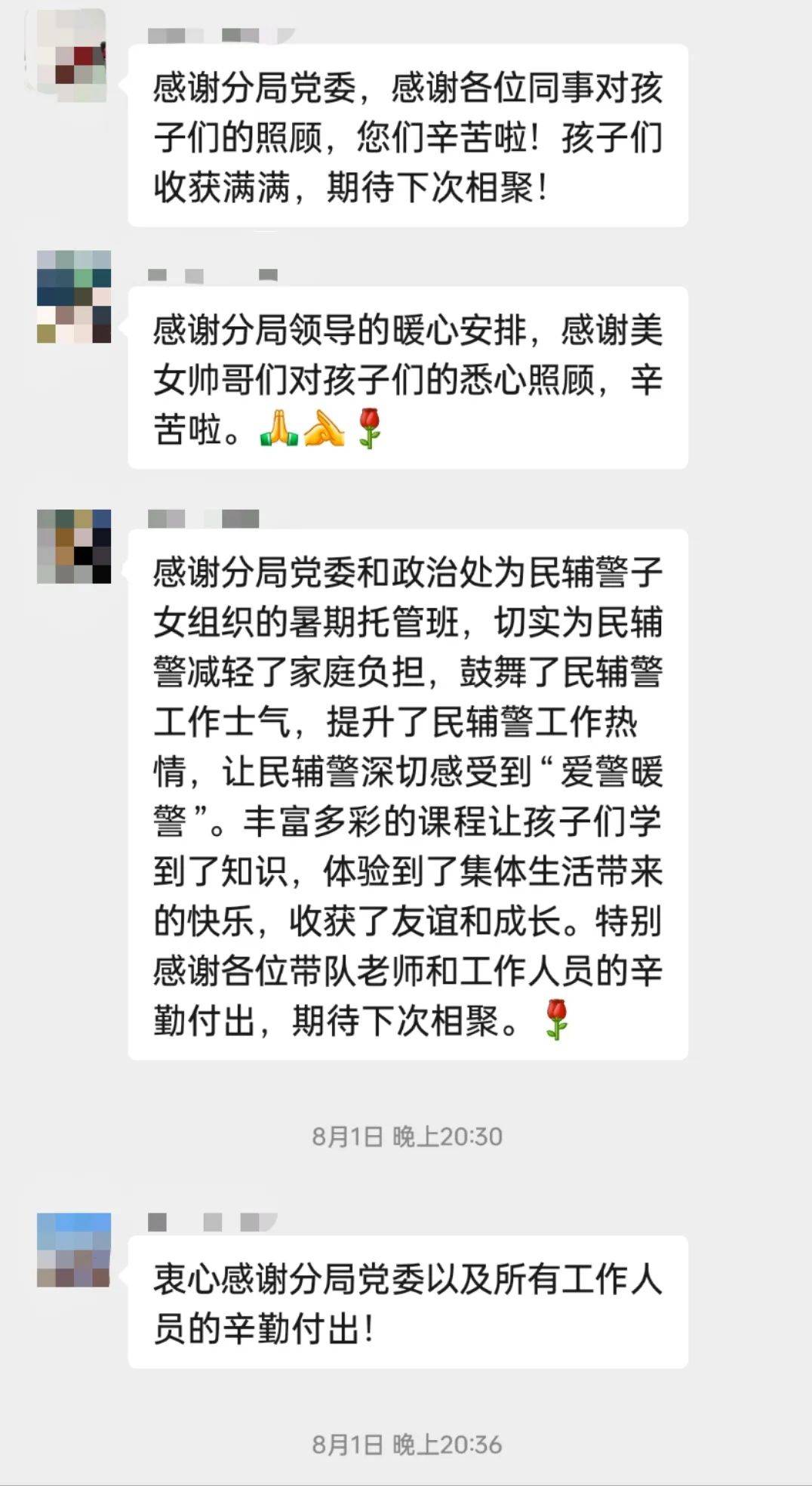Open avatar of sender thanking 美女帅哥们
This screenshot has width=812, height=1486.
(74, 297)
